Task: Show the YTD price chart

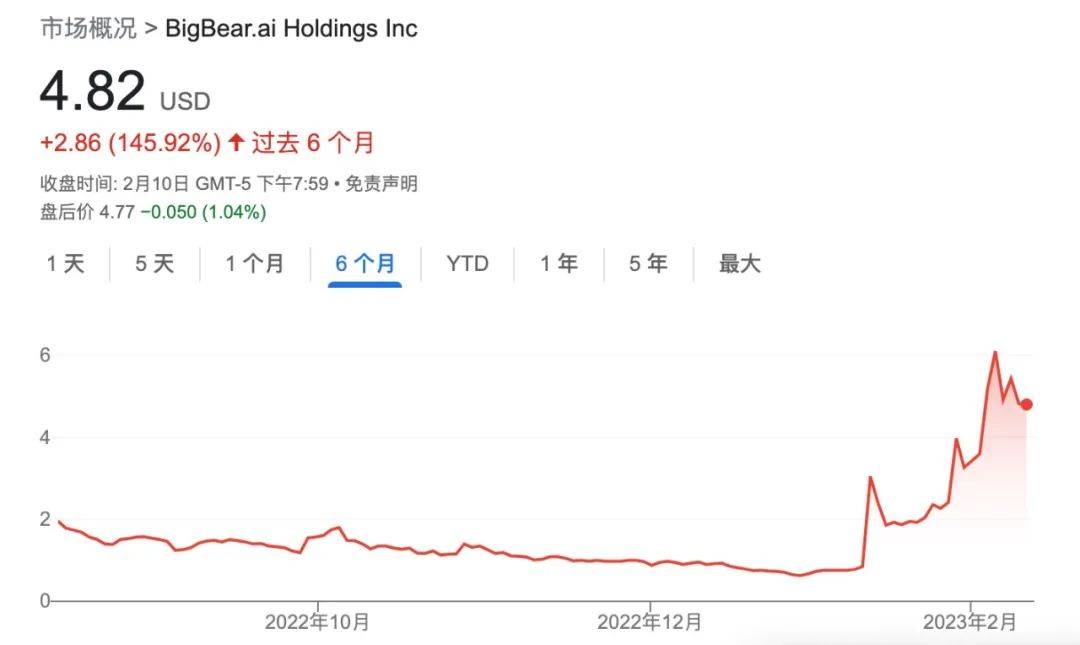Action: 468,263
